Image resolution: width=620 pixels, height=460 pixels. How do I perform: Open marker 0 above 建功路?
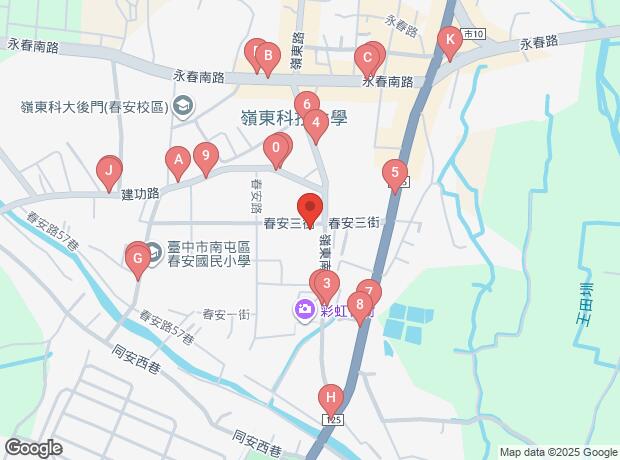276,149
